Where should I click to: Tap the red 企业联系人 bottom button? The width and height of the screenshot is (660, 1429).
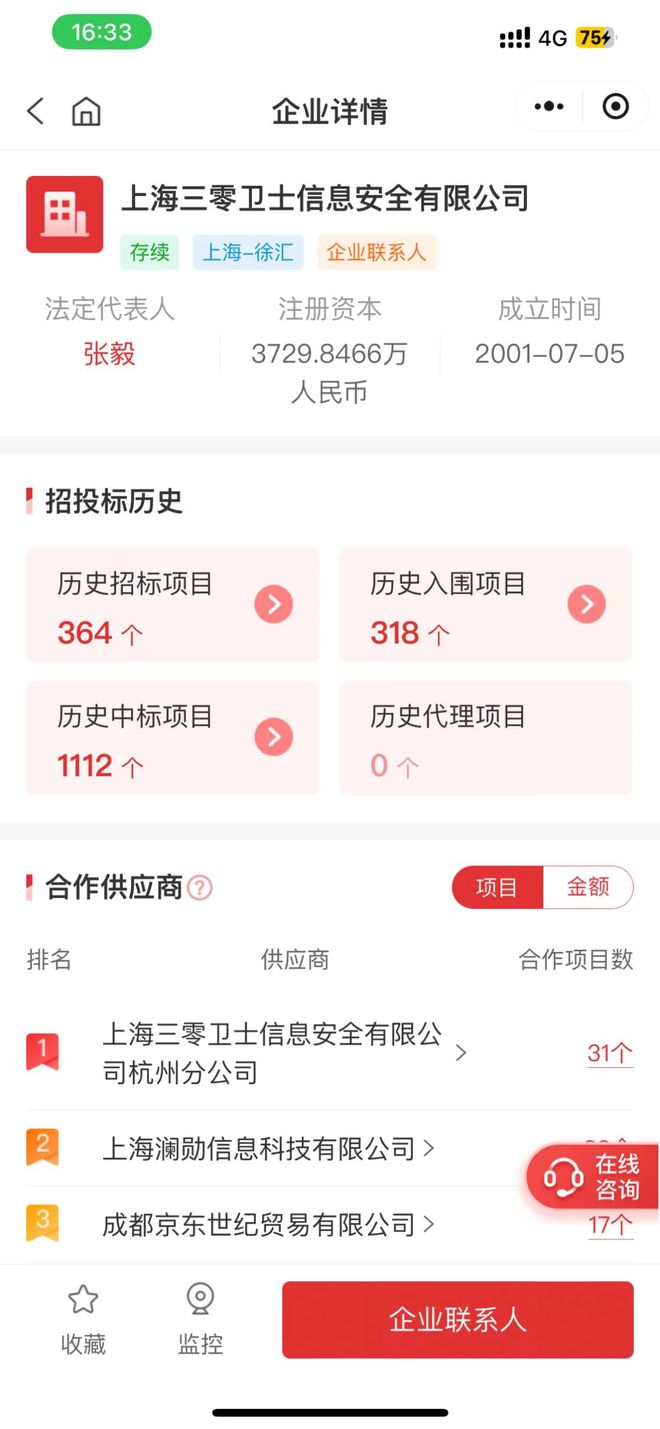click(457, 1319)
